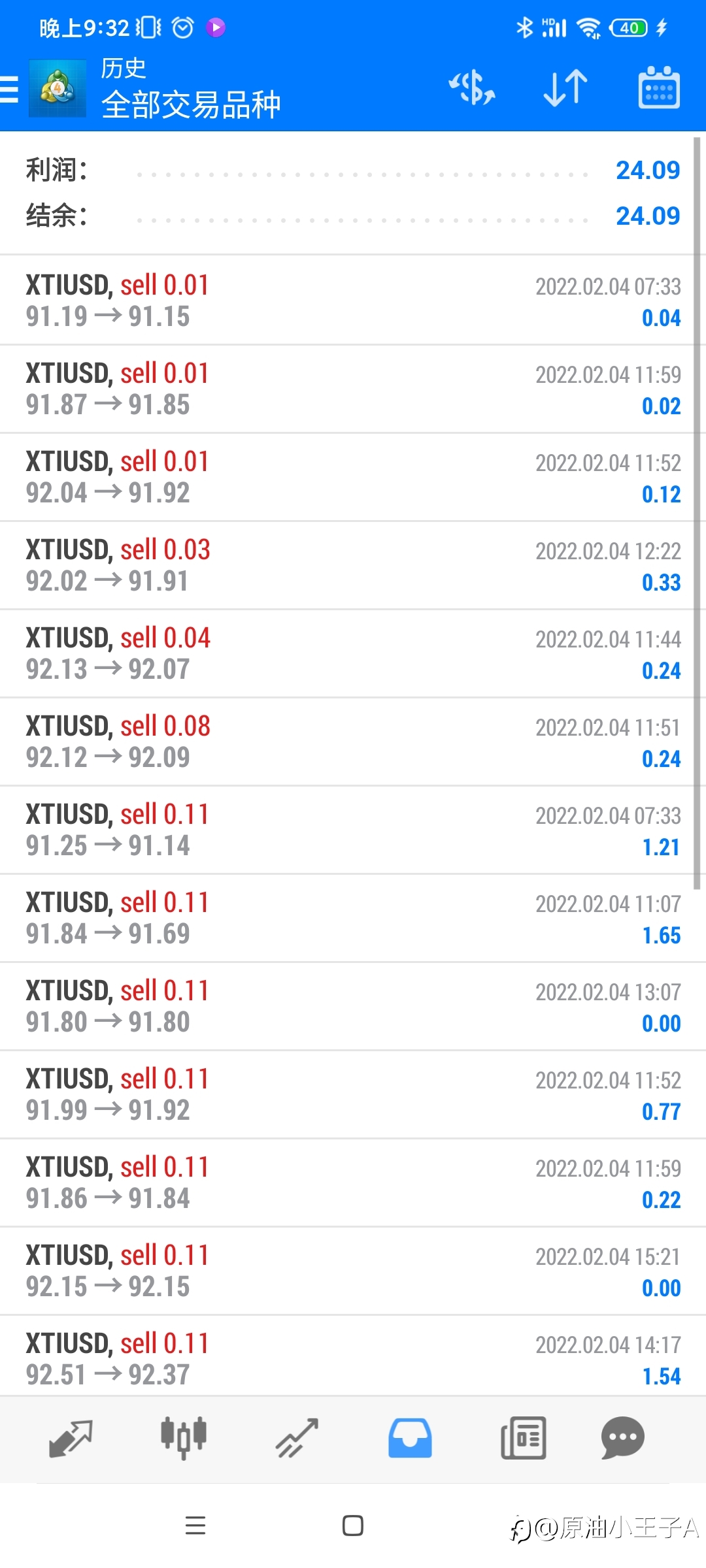Select the trade closed at 13:07
The height and width of the screenshot is (1568, 706).
coord(353,1007)
